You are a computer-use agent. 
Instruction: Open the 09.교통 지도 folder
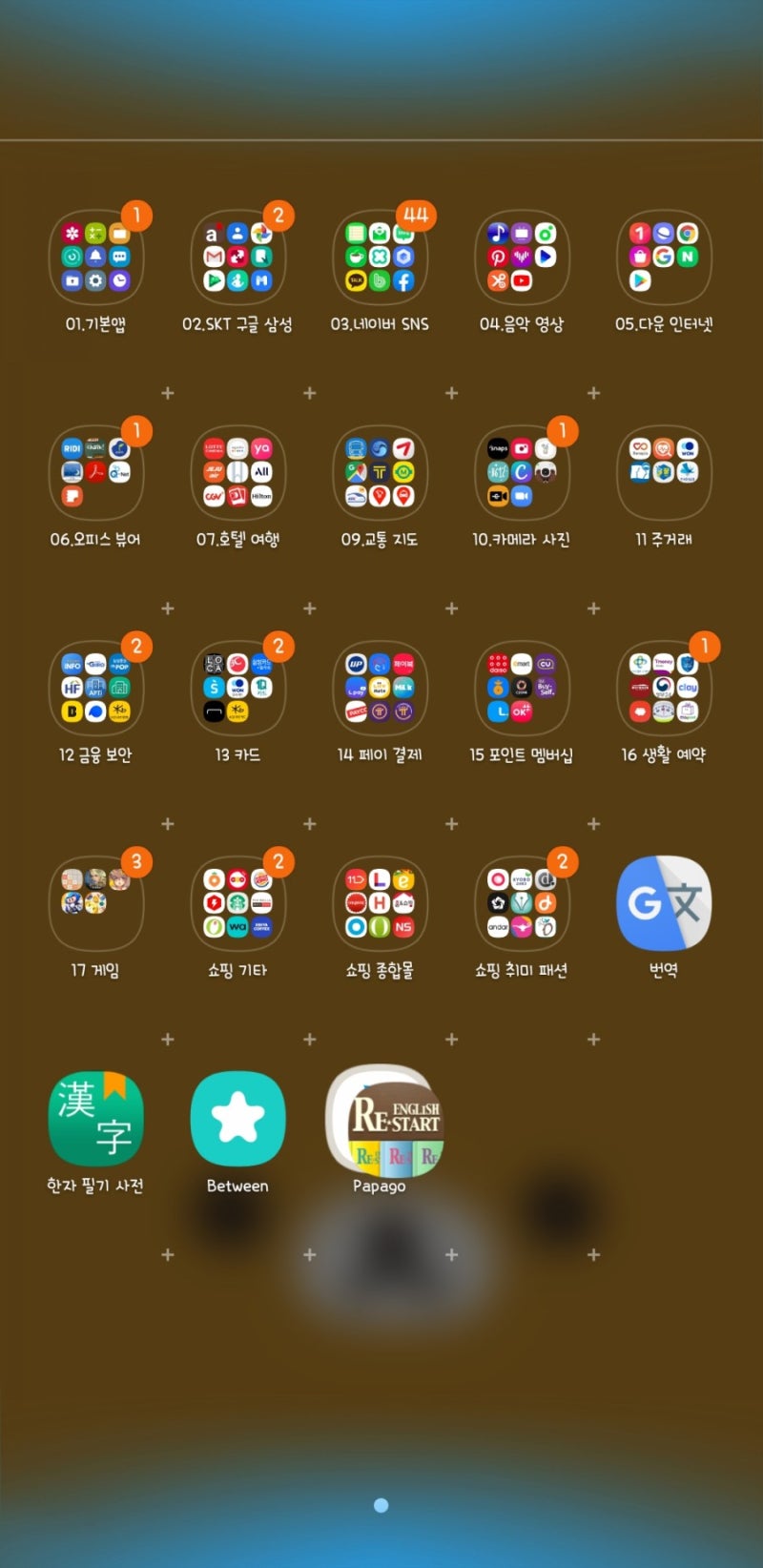[380, 473]
